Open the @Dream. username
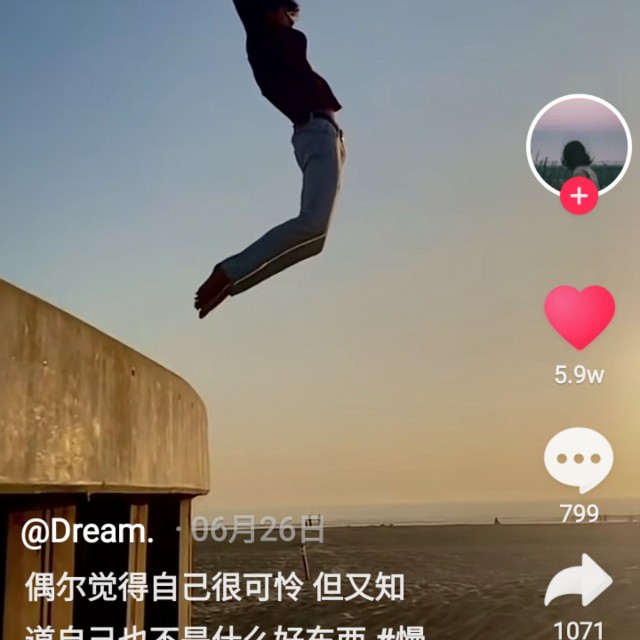640x640 pixels. click(x=87, y=532)
